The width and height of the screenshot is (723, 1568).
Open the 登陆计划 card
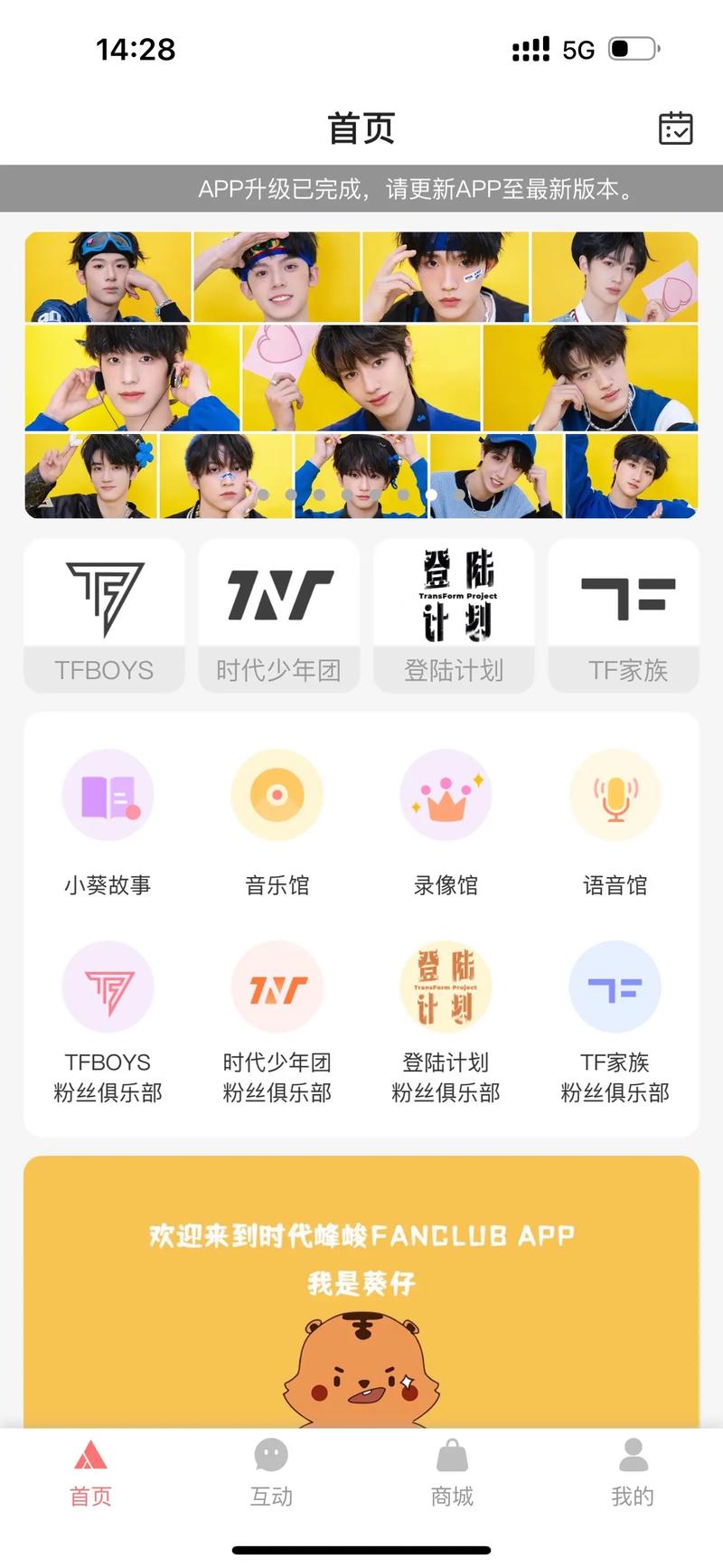pos(454,615)
